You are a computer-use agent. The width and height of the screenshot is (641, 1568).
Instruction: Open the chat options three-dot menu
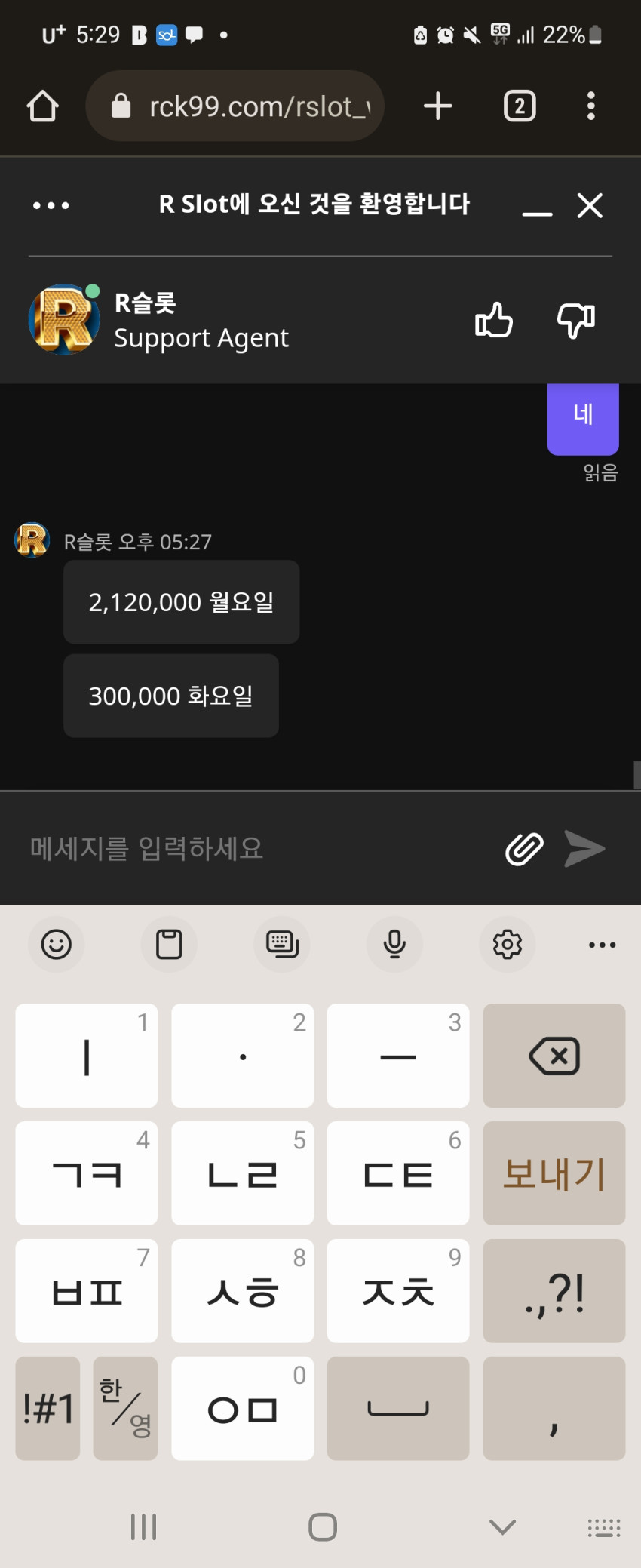(x=51, y=205)
